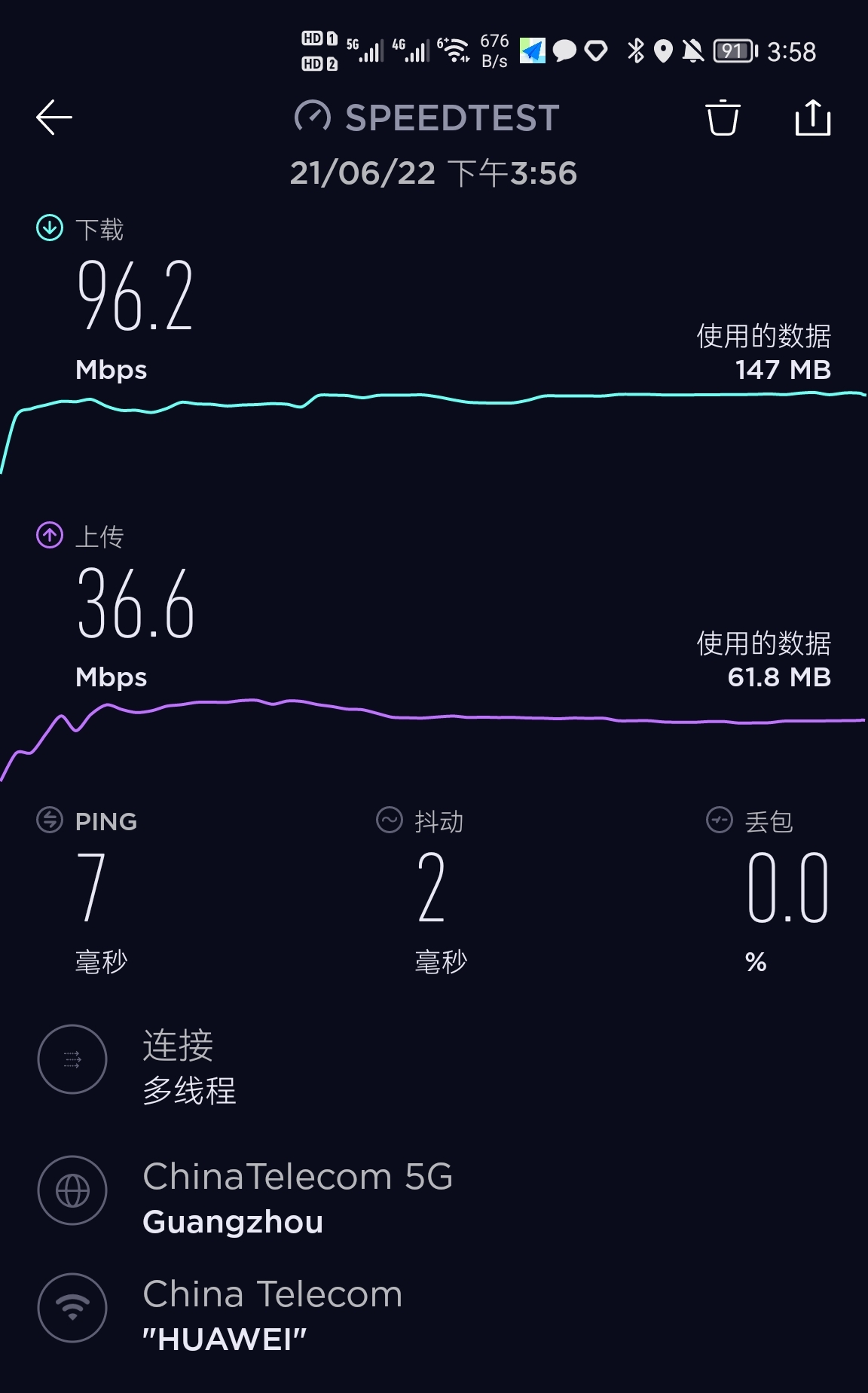Click the PING speedometer icon
Image resolution: width=868 pixels, height=1393 pixels.
(x=49, y=820)
